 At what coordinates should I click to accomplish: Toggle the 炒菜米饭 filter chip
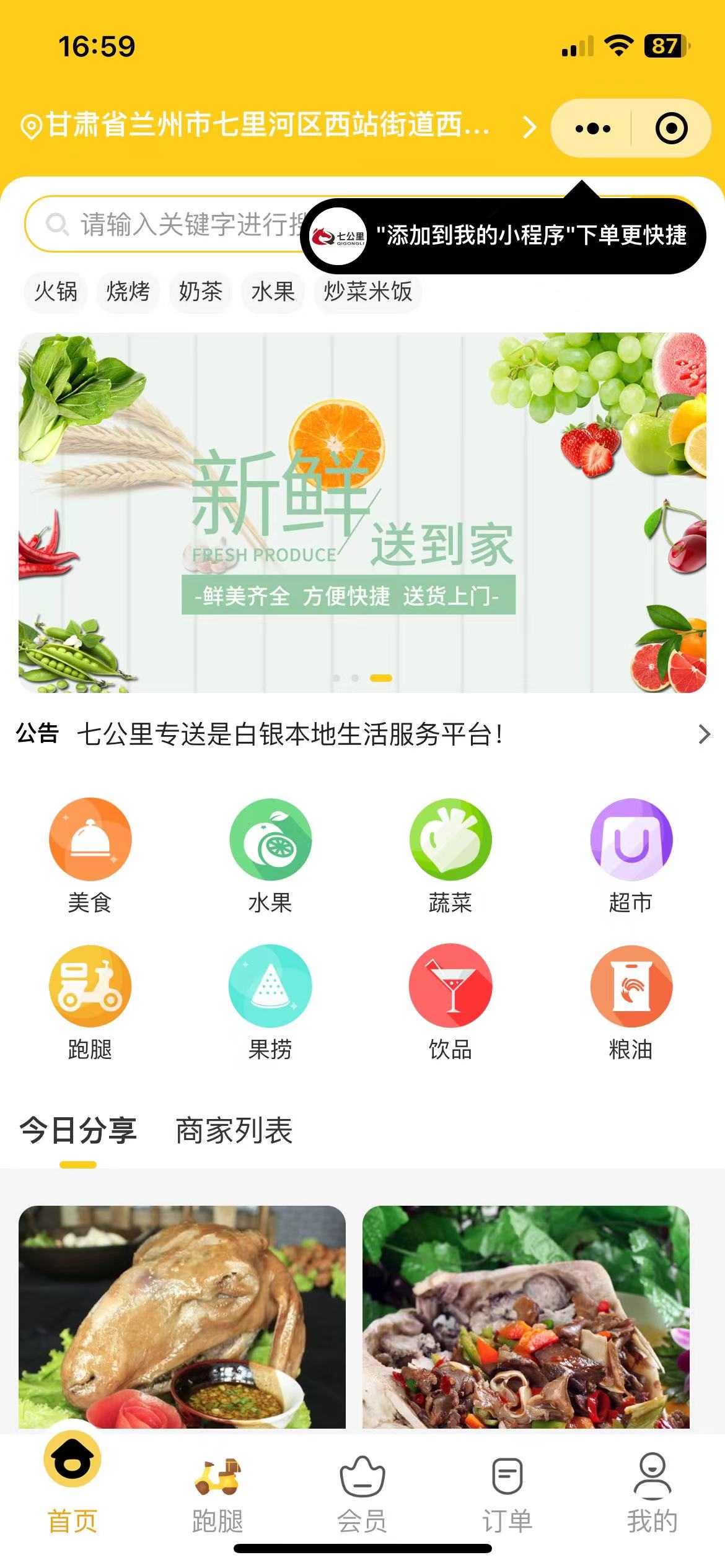pos(368,292)
